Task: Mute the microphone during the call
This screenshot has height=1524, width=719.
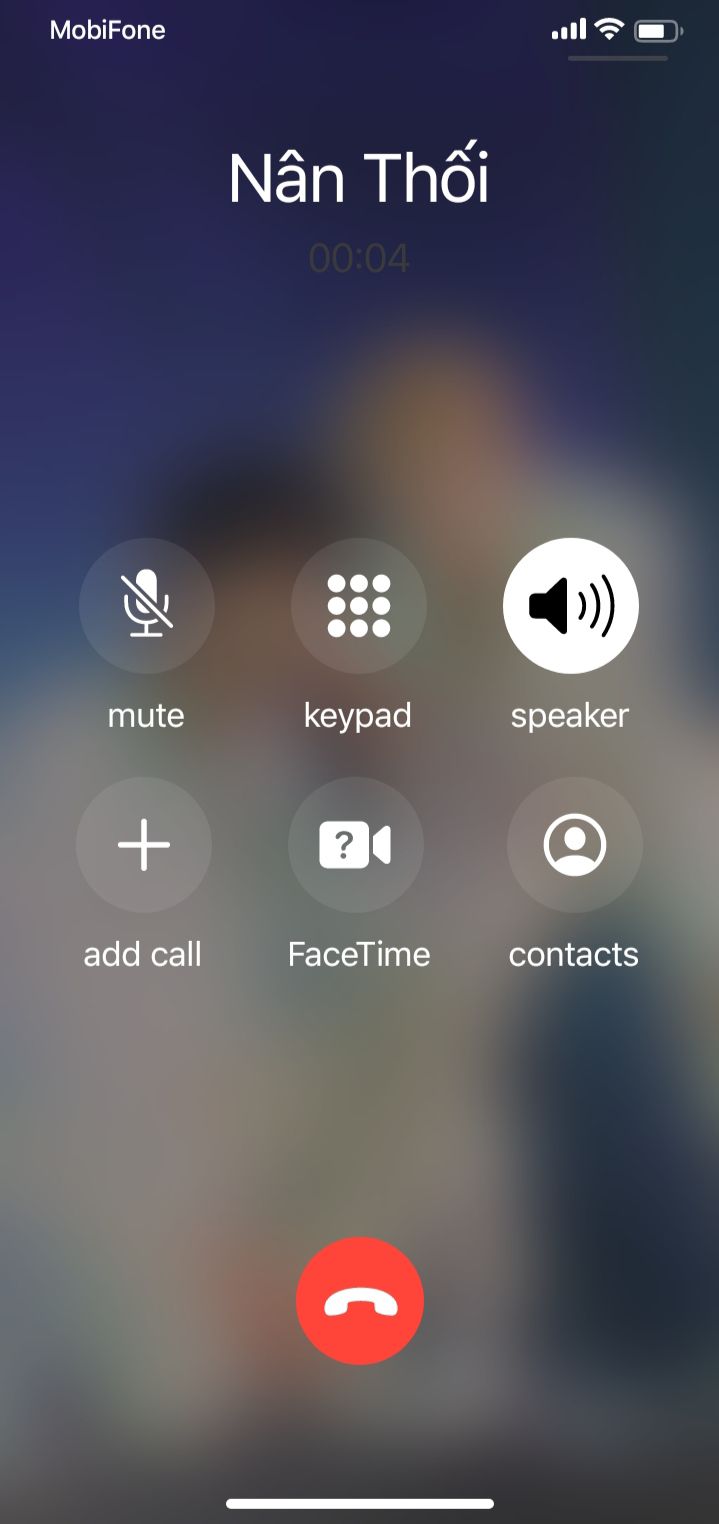Action: pyautogui.click(x=146, y=606)
